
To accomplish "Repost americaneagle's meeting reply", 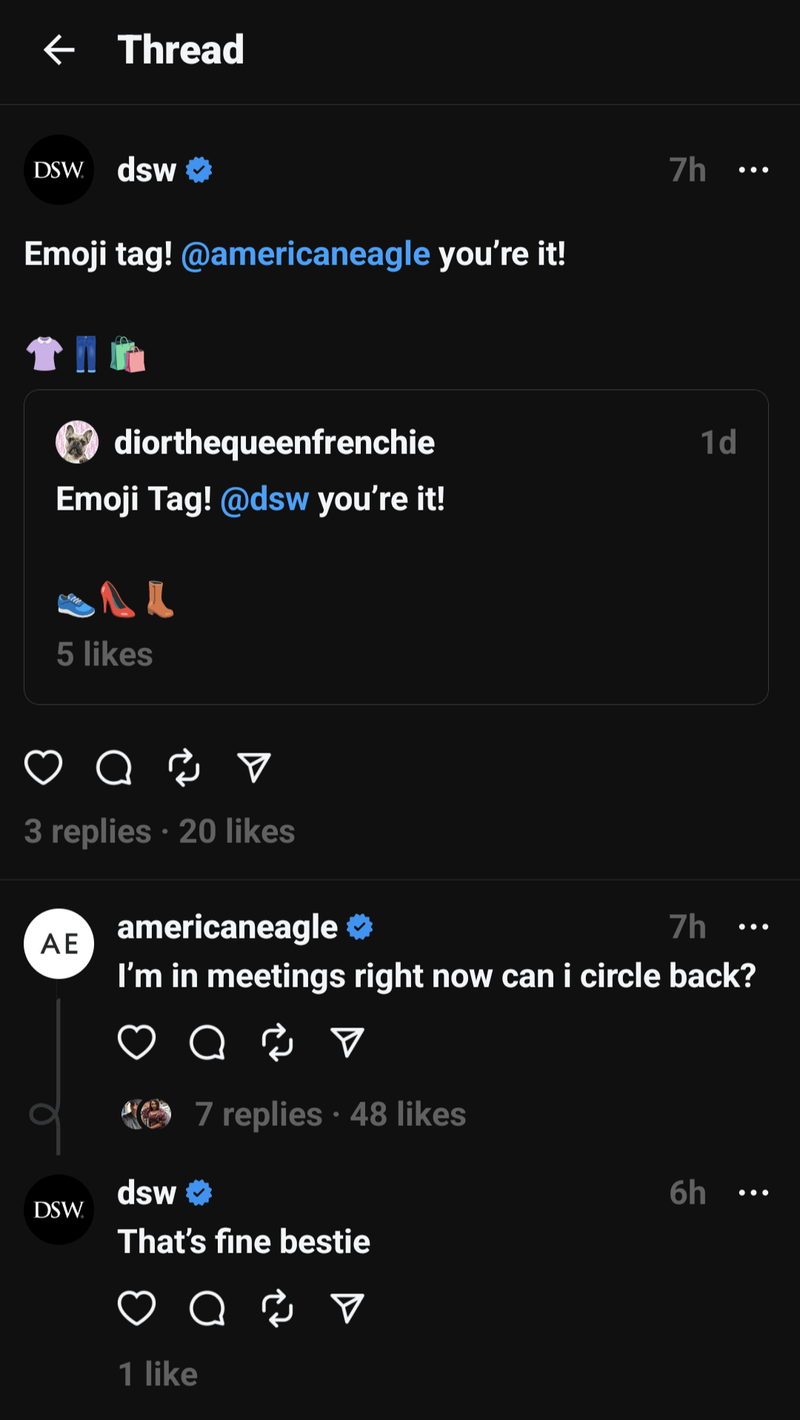I will [277, 1042].
